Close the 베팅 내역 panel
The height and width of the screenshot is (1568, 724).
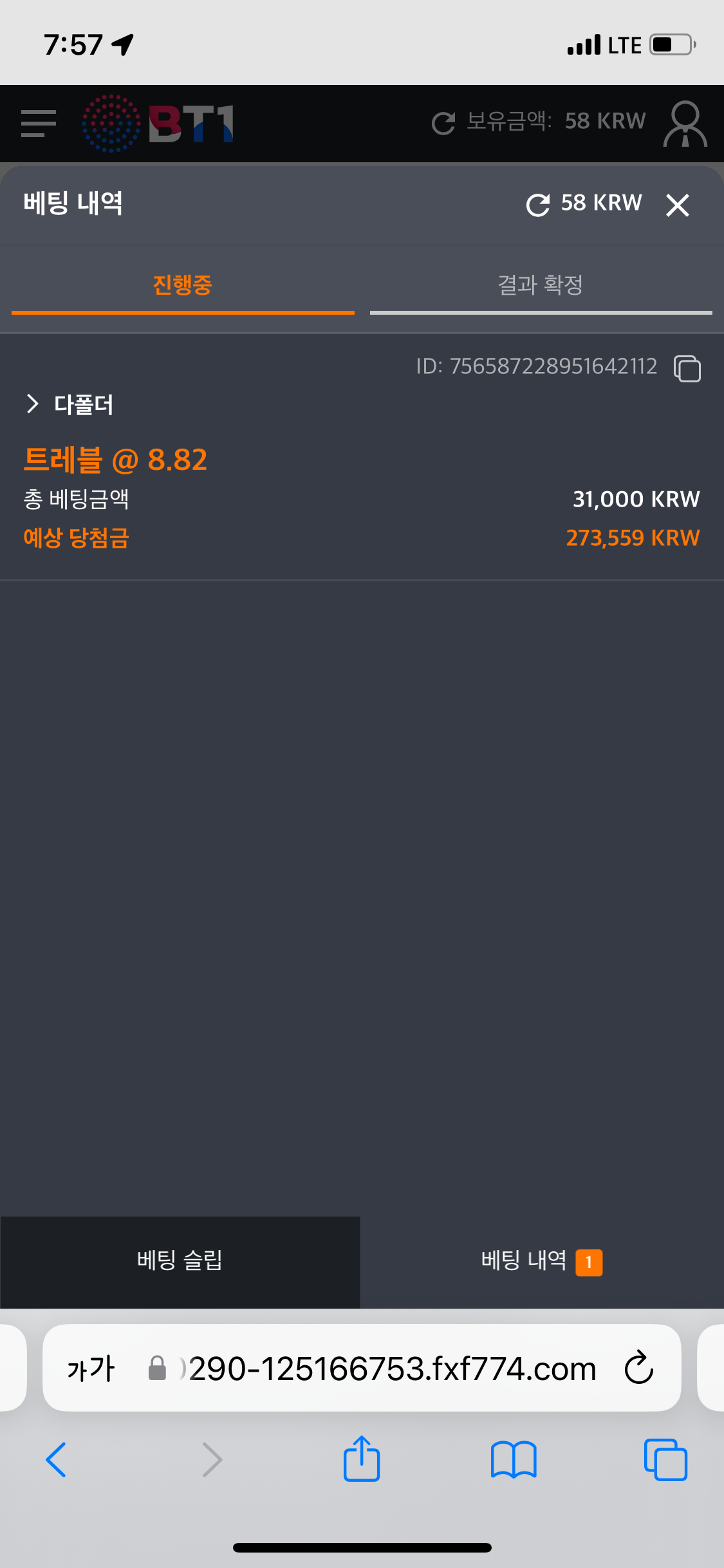677,205
